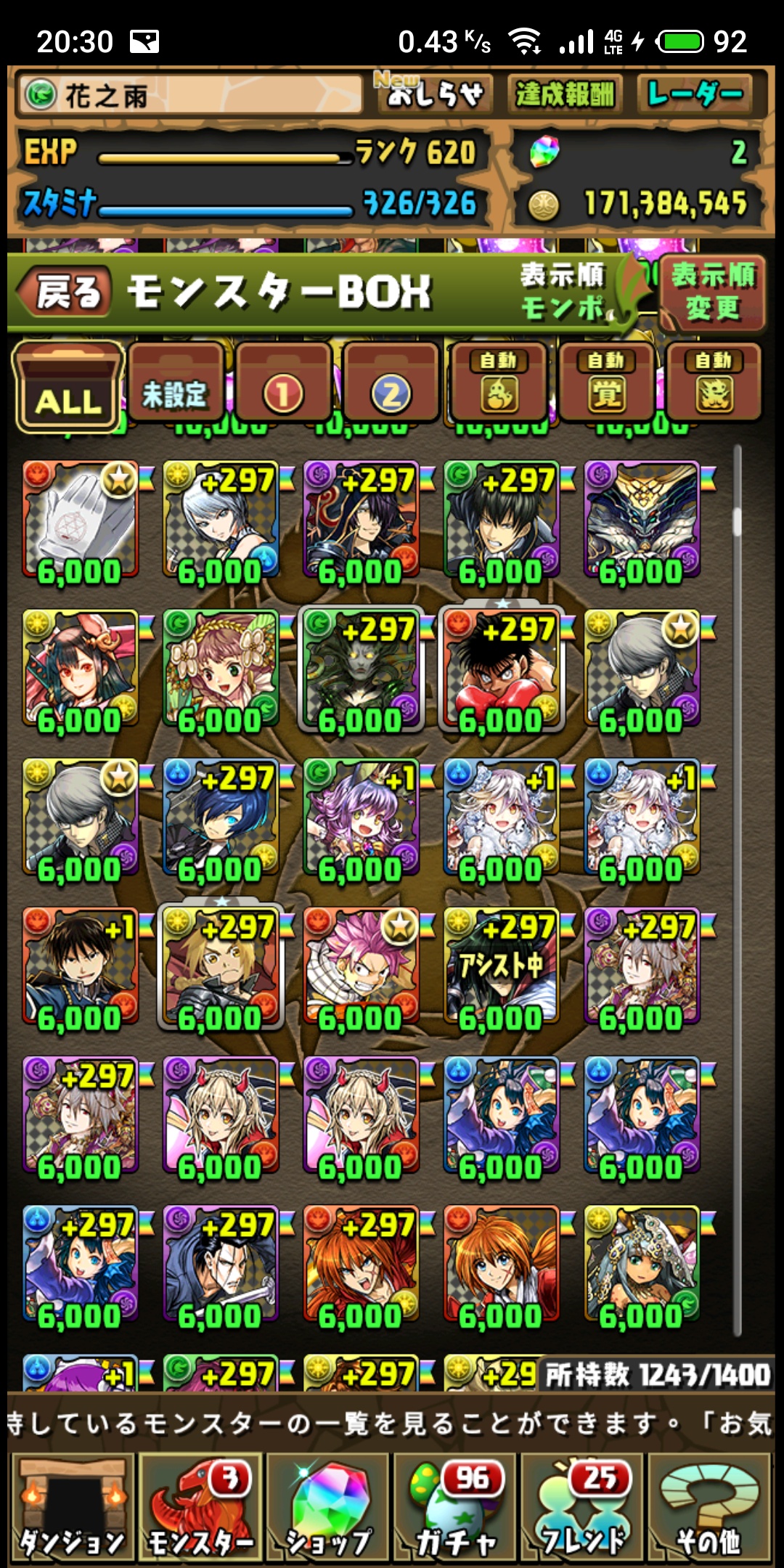
Task: Open the その他 tab
Action: [709, 1508]
